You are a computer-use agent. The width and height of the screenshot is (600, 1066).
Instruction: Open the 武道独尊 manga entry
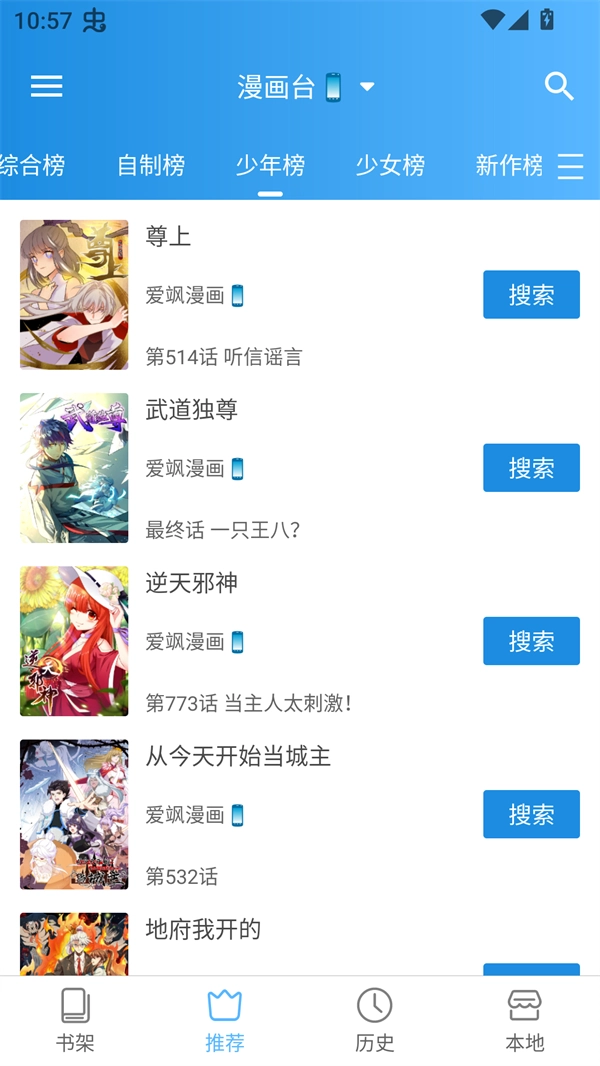click(x=192, y=410)
